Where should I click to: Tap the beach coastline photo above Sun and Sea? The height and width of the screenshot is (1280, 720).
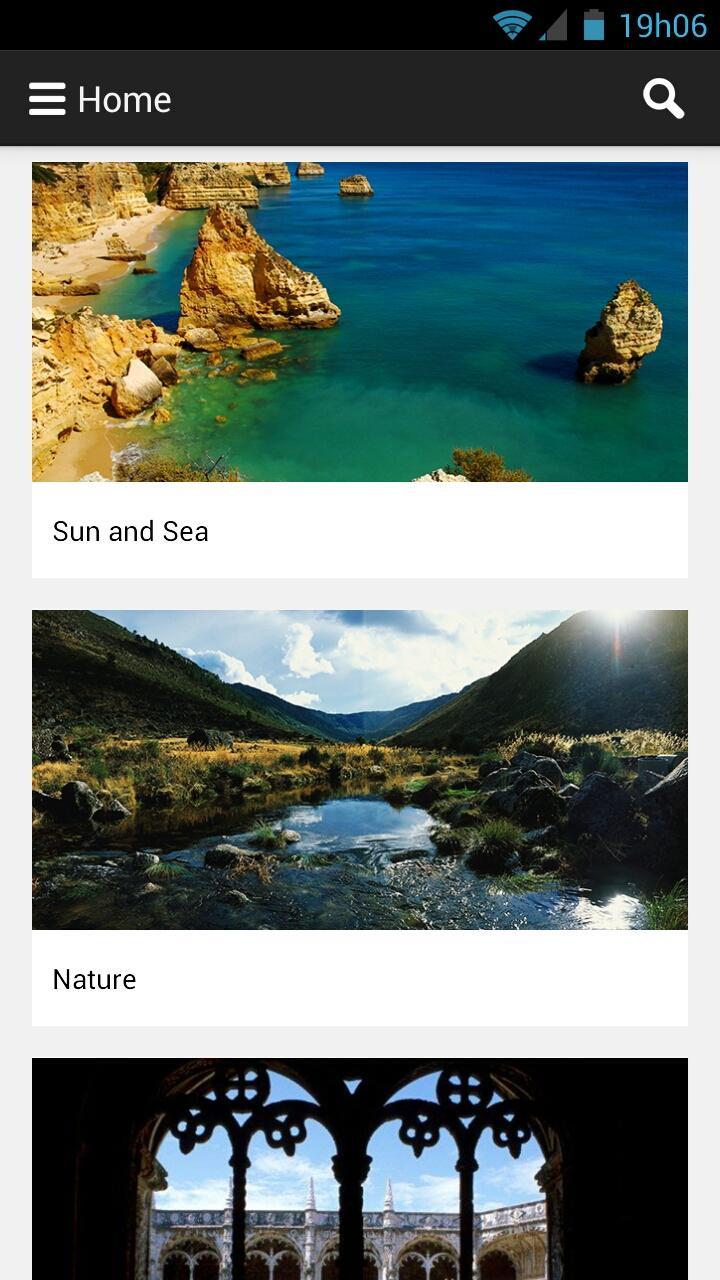click(x=360, y=320)
